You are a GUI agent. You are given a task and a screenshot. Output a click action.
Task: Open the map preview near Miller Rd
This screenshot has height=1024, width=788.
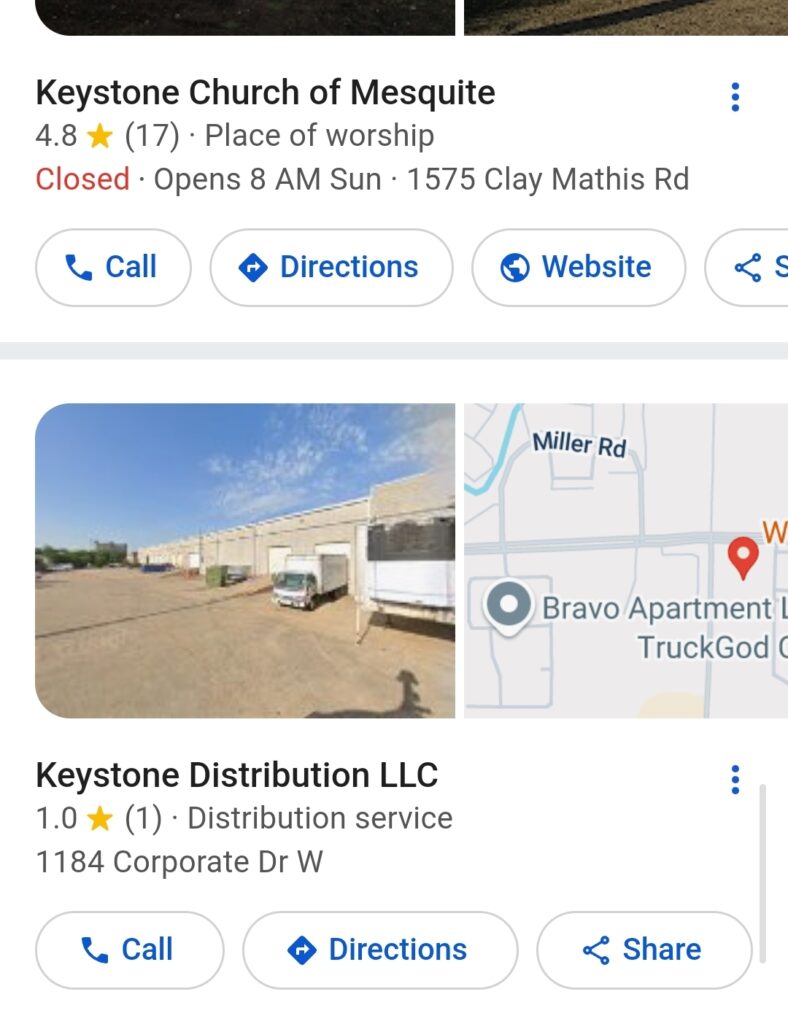click(626, 560)
